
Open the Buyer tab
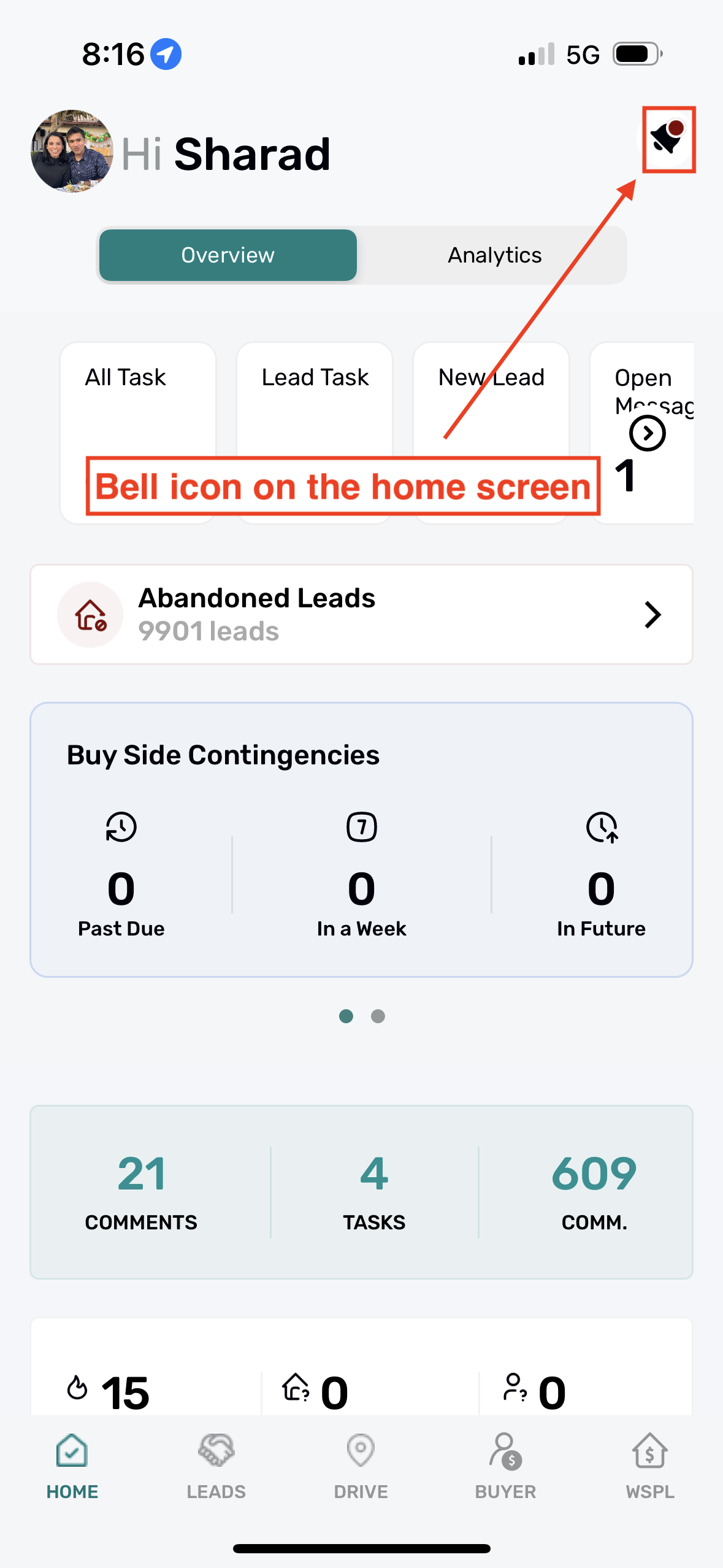click(505, 1466)
